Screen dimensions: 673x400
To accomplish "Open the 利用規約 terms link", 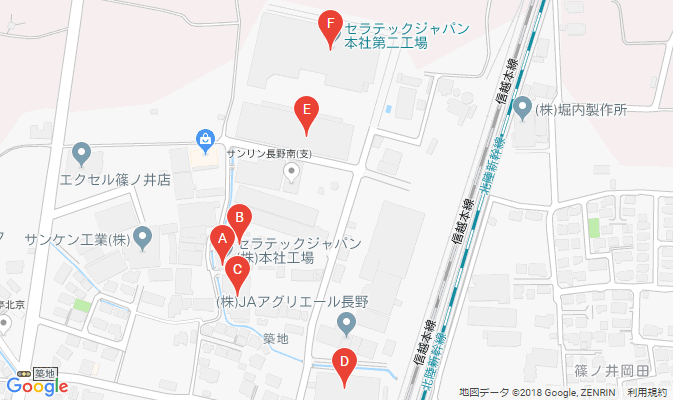I will 647,393.
